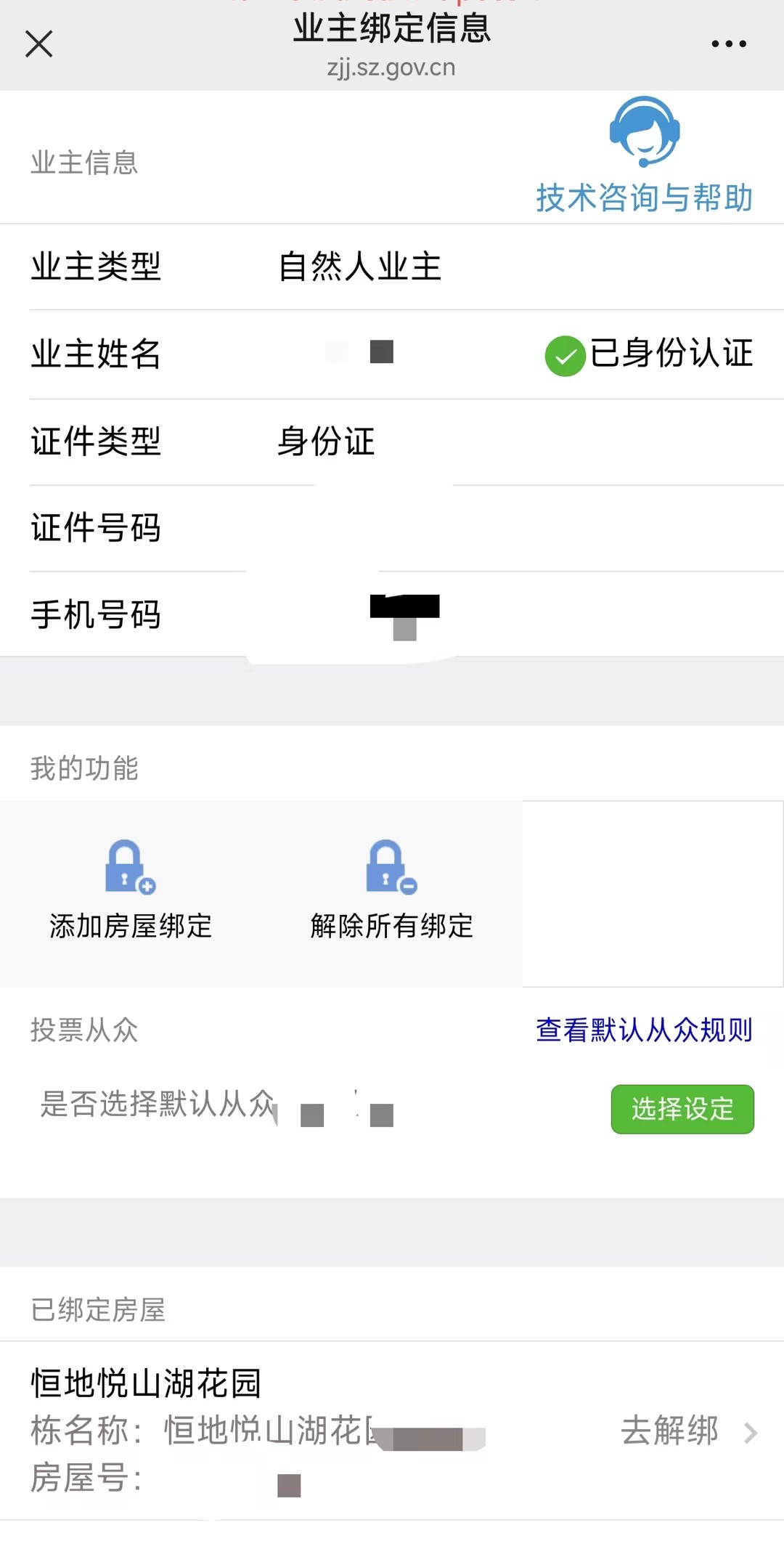784x1554 pixels.
Task: Tap the green 选择设定 button
Action: 682,1109
